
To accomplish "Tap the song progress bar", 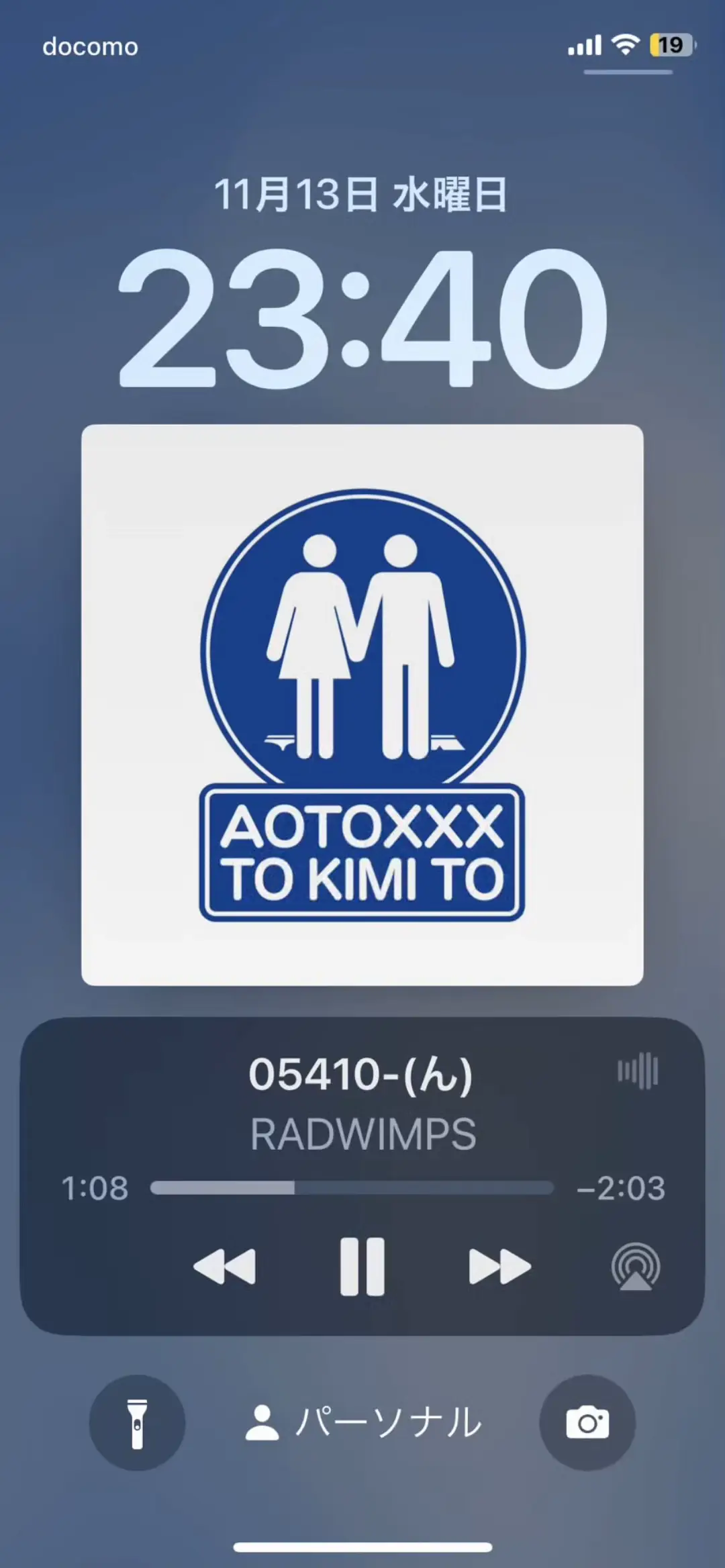I will (352, 1188).
